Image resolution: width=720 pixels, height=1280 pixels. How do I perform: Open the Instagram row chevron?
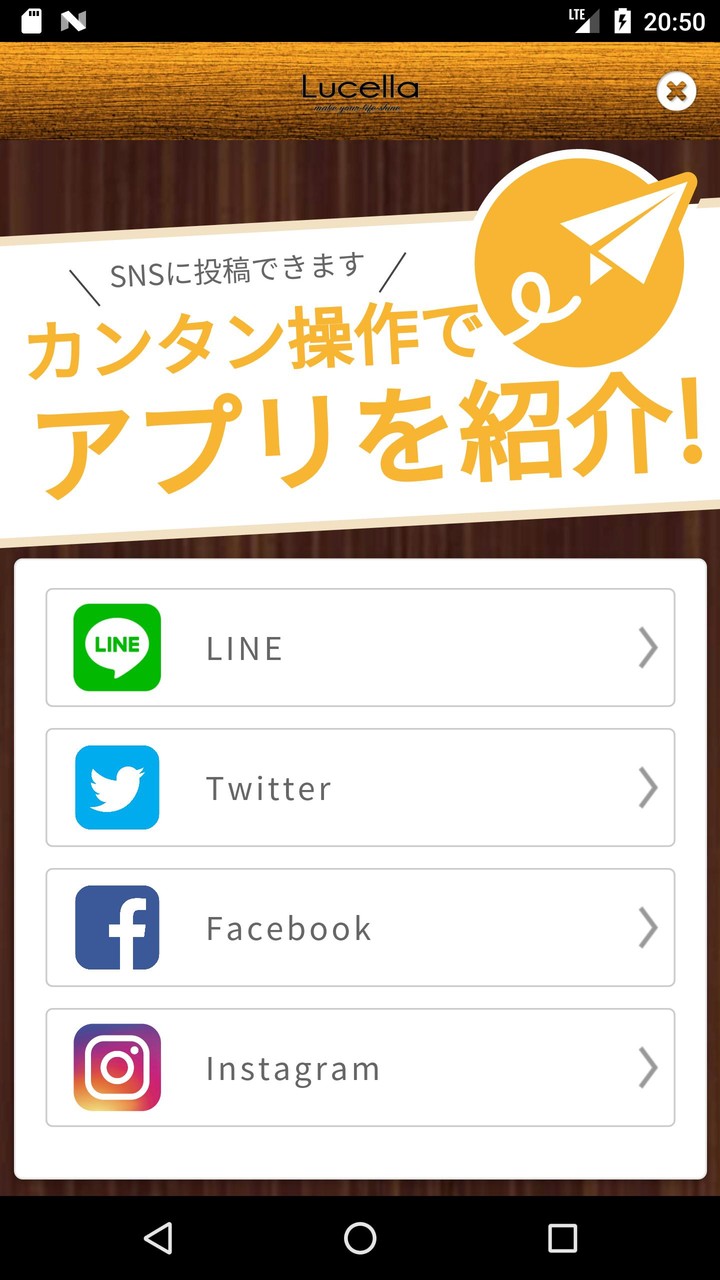coord(648,1067)
